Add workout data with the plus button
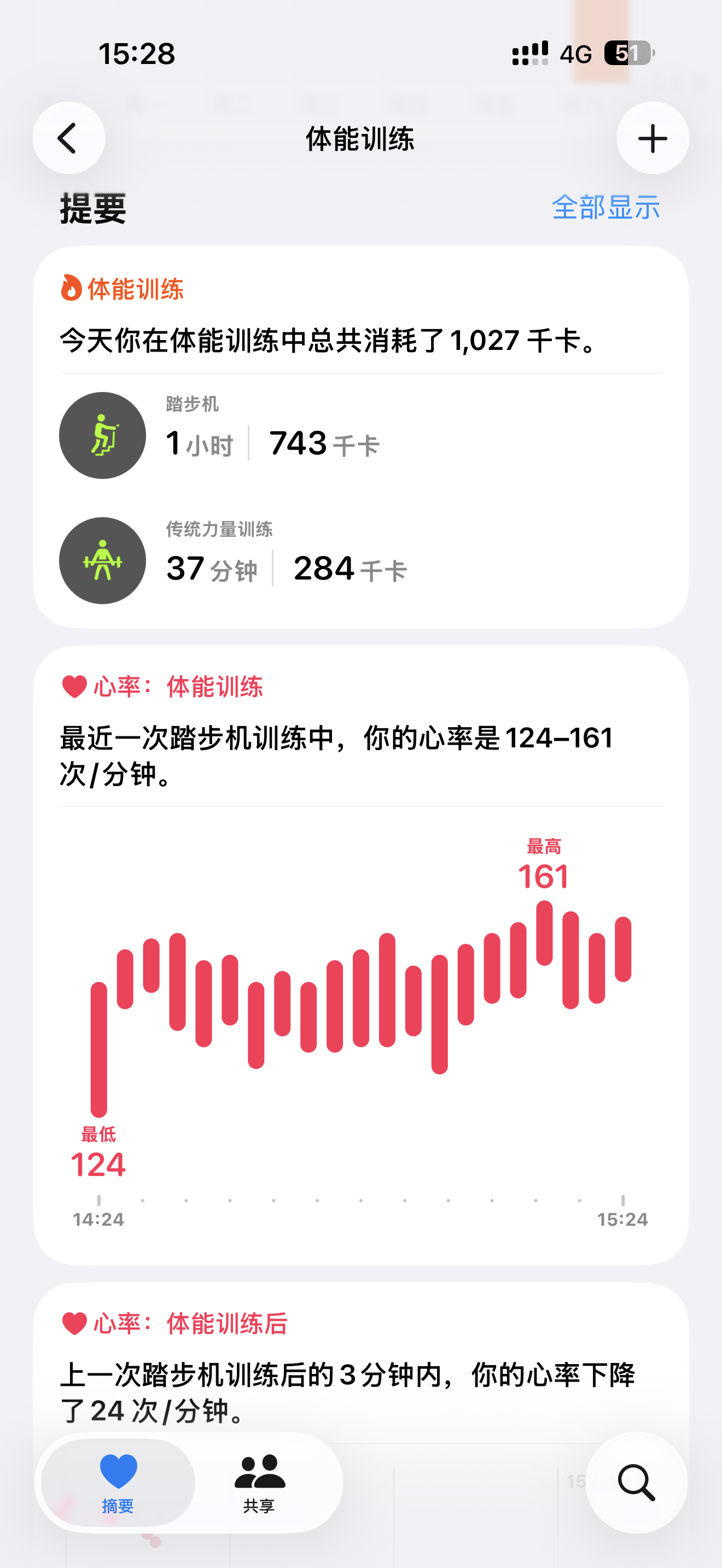The image size is (722, 1568). (x=652, y=138)
